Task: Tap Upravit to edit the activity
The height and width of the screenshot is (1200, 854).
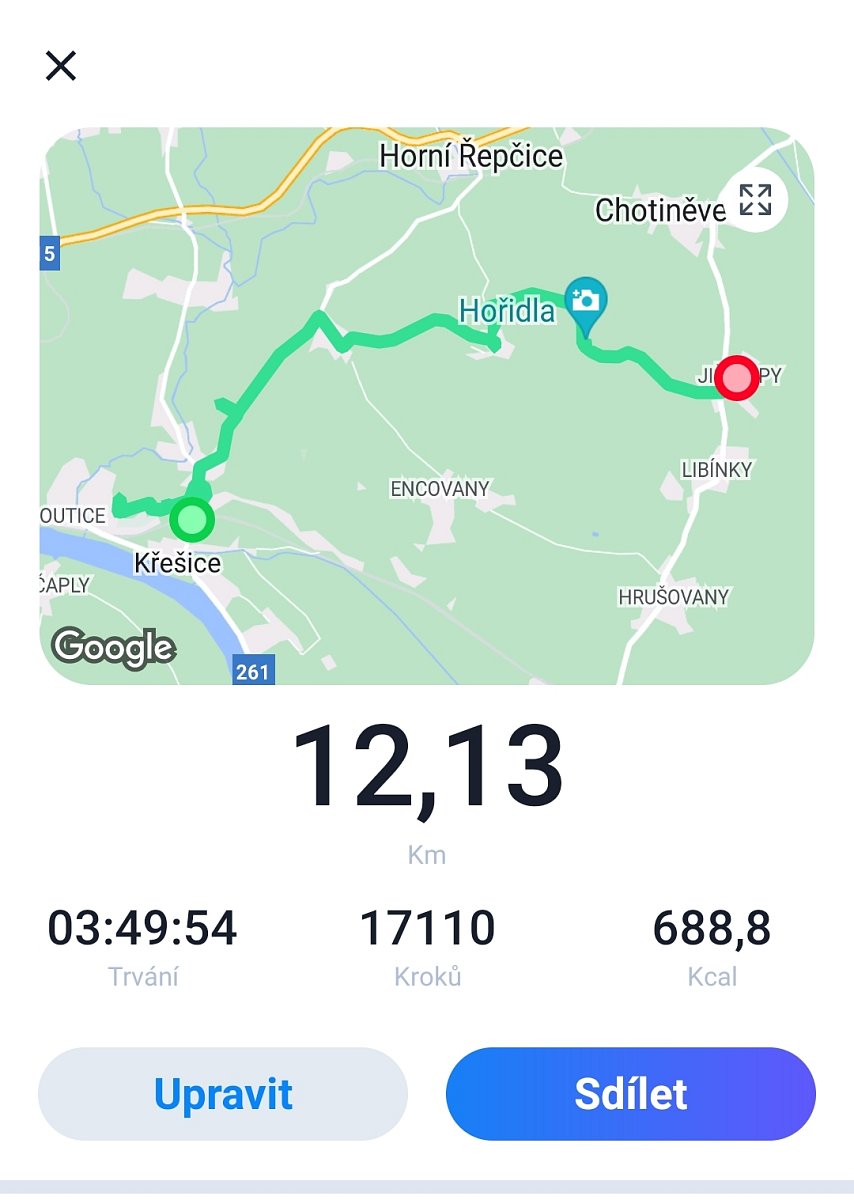Action: pyautogui.click(x=223, y=1094)
